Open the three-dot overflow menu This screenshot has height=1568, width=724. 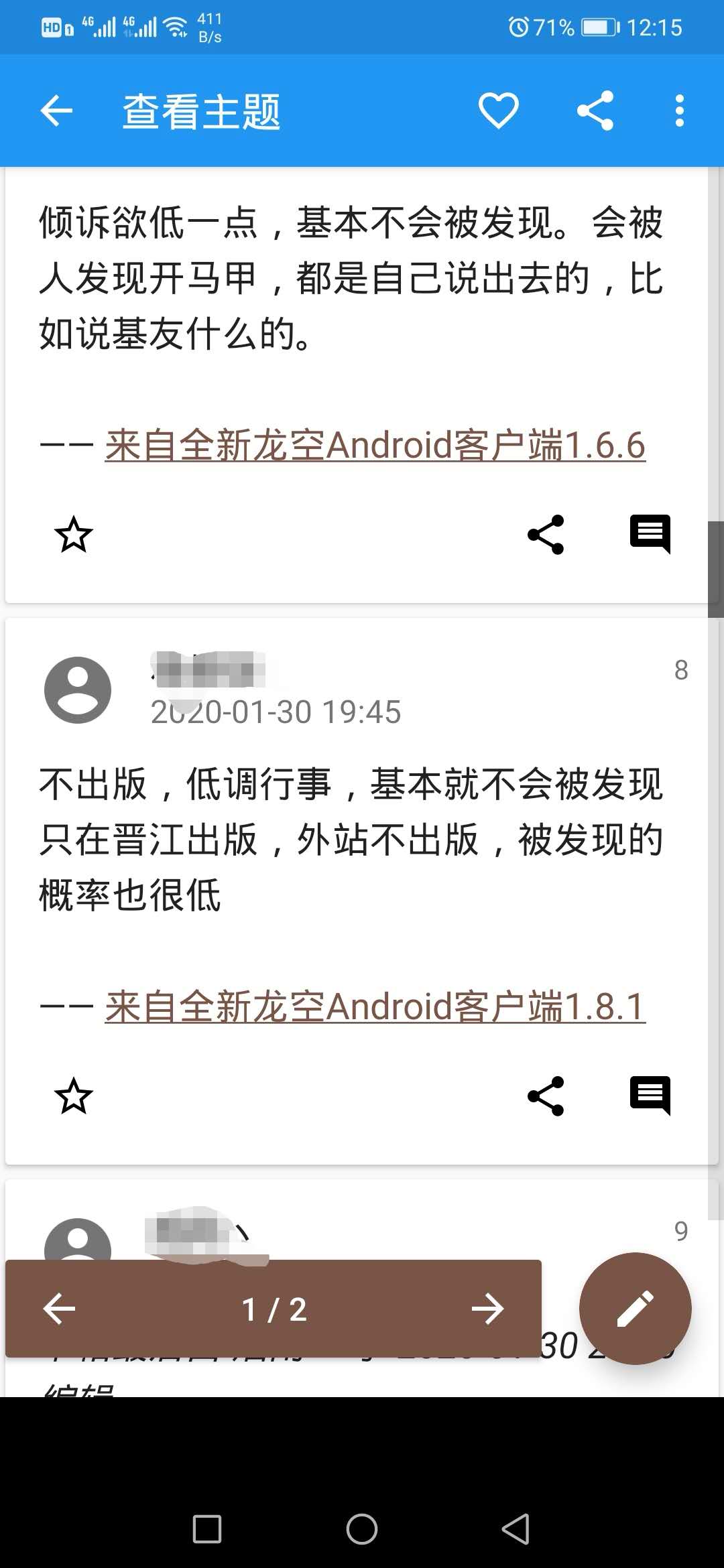[679, 109]
